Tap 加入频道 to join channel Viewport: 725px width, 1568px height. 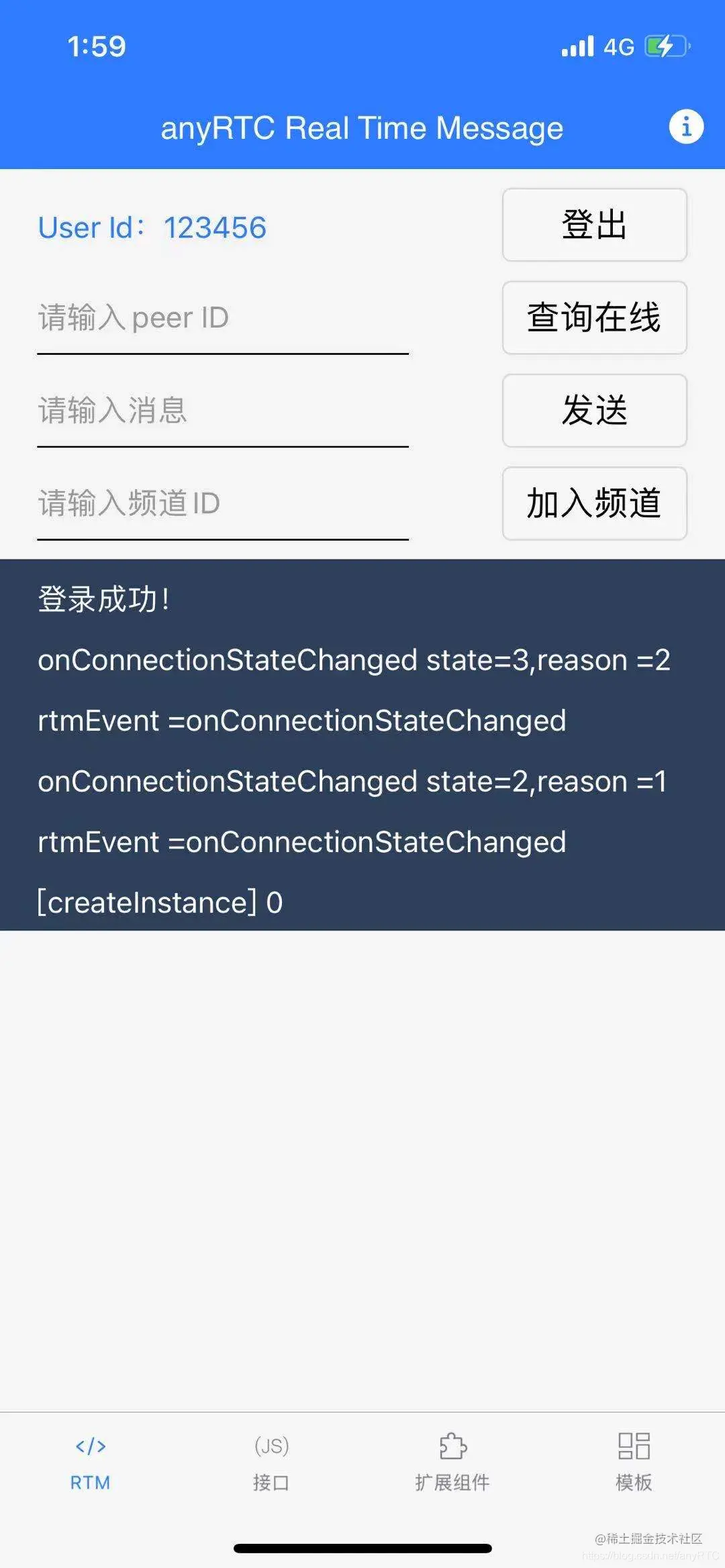(594, 503)
